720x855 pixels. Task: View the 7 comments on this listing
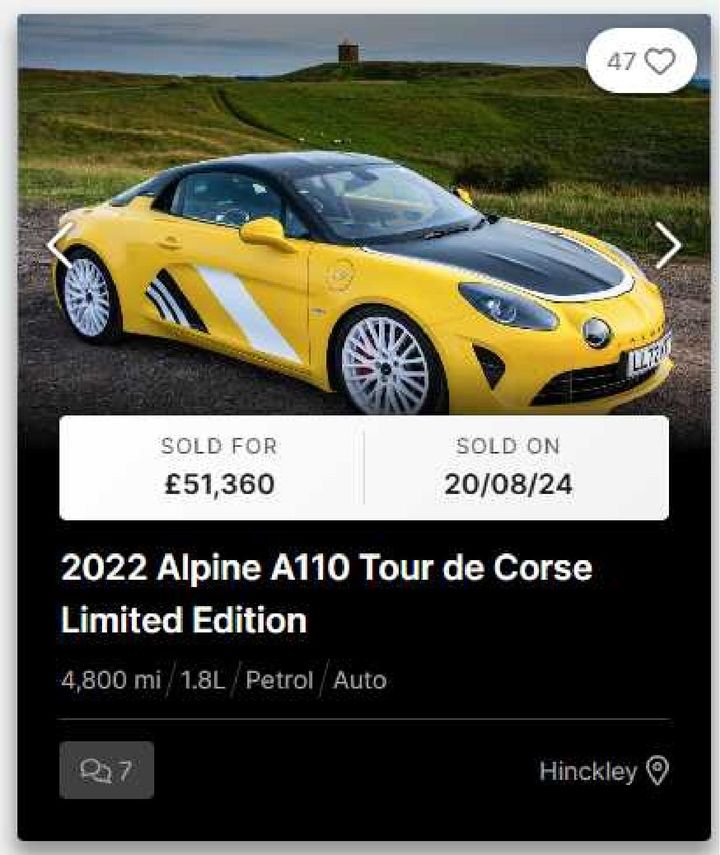click(x=106, y=770)
